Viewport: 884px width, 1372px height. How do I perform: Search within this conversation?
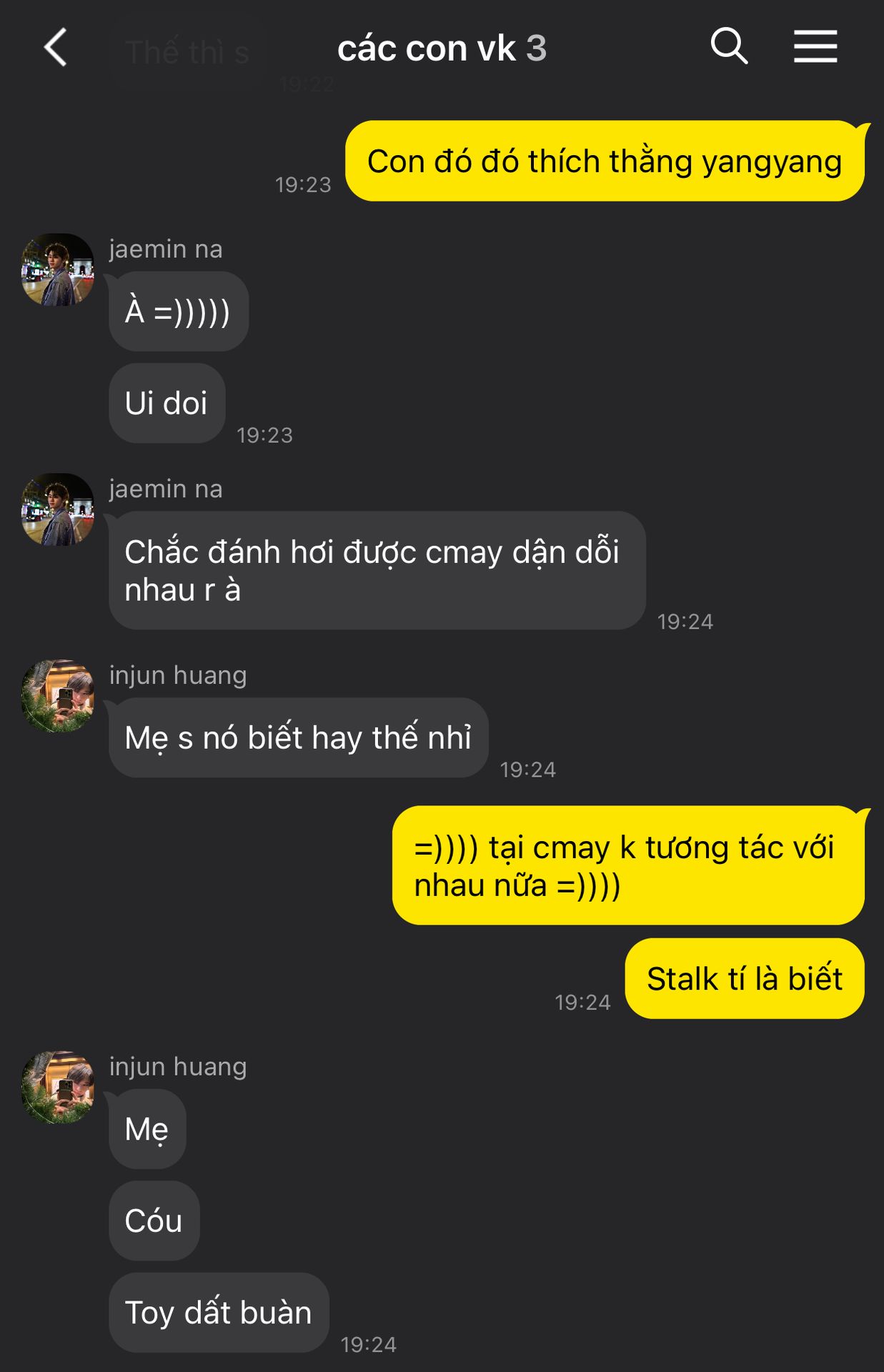(x=728, y=47)
